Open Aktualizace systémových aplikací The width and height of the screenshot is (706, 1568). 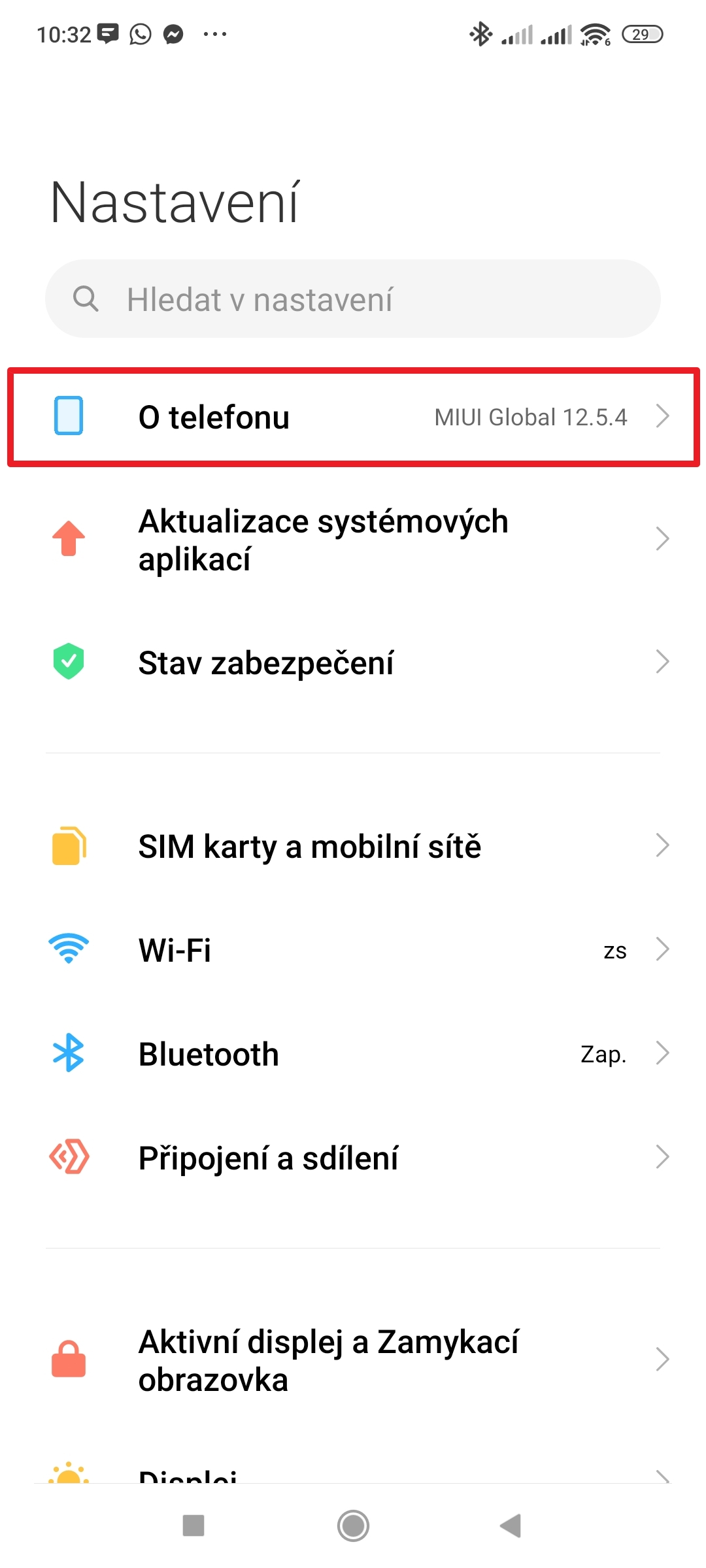(x=353, y=540)
